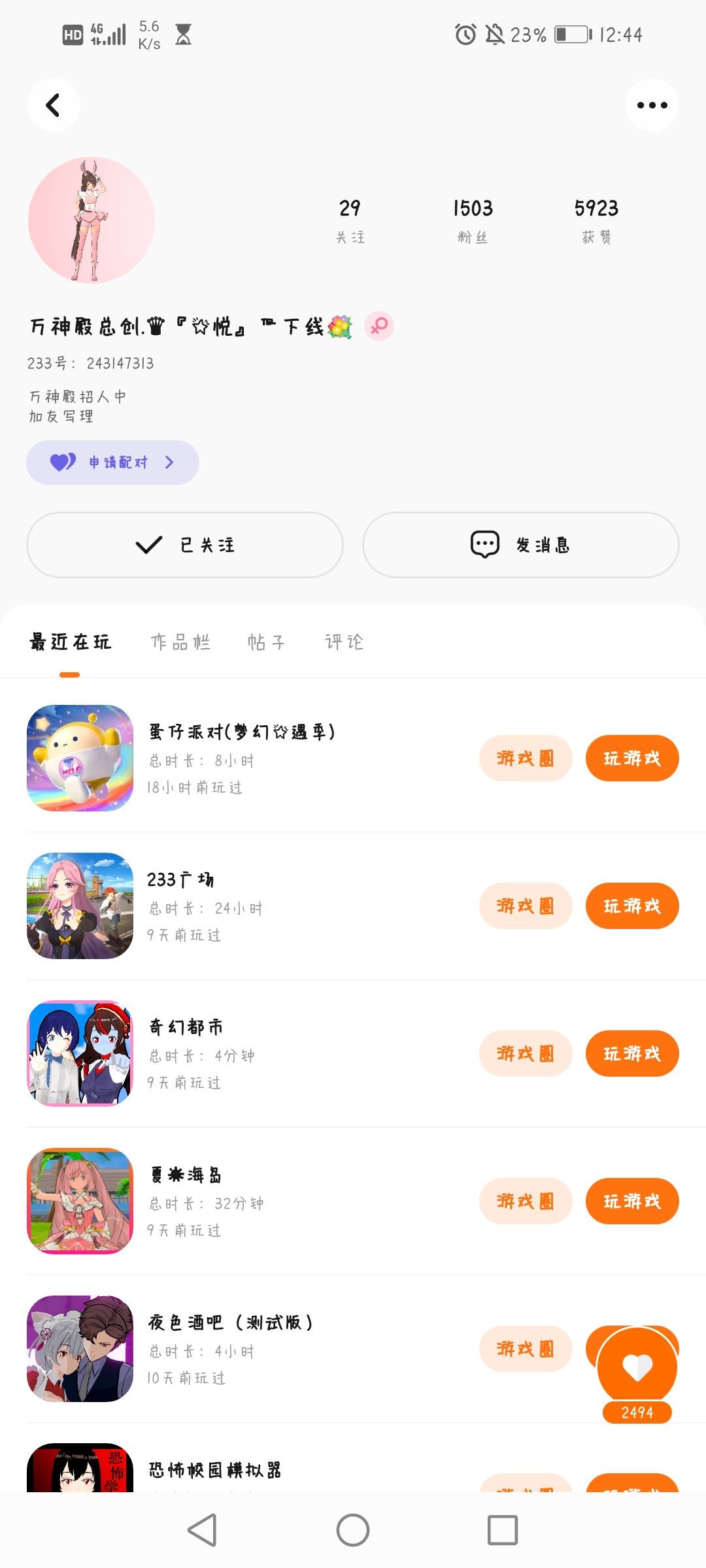Open 游戏圈 for 夜色酒吧（测试版）
This screenshot has width=706, height=1568.
(x=525, y=1349)
